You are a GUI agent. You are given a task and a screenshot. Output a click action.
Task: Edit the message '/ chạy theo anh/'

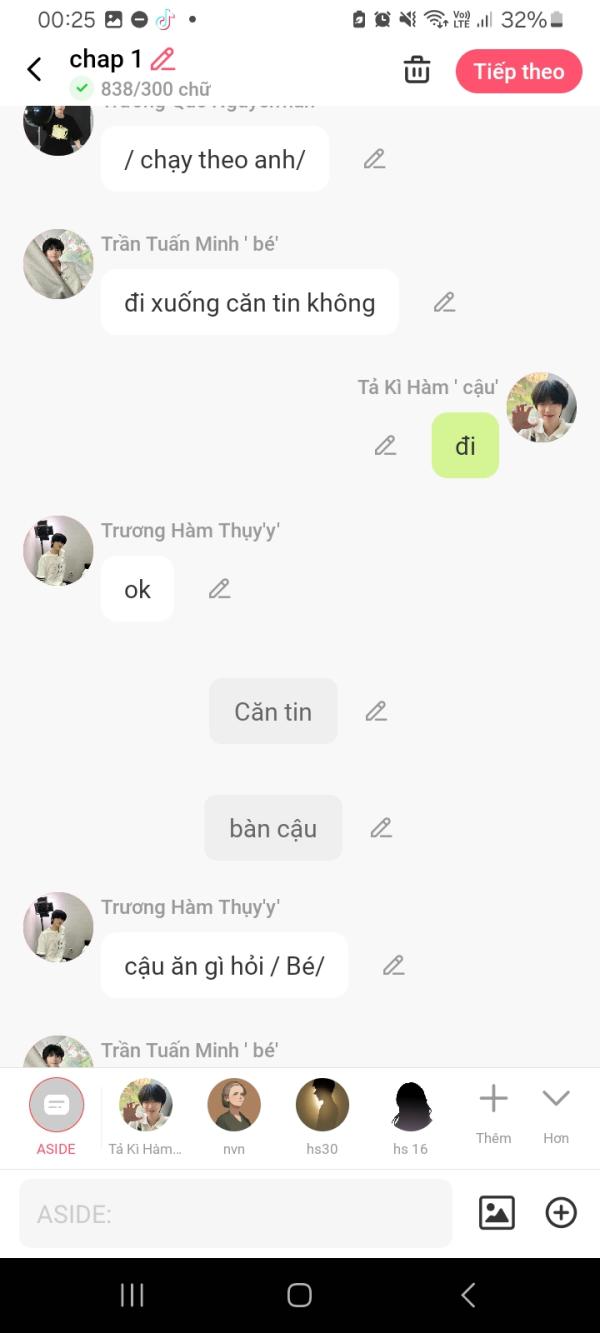coord(374,159)
